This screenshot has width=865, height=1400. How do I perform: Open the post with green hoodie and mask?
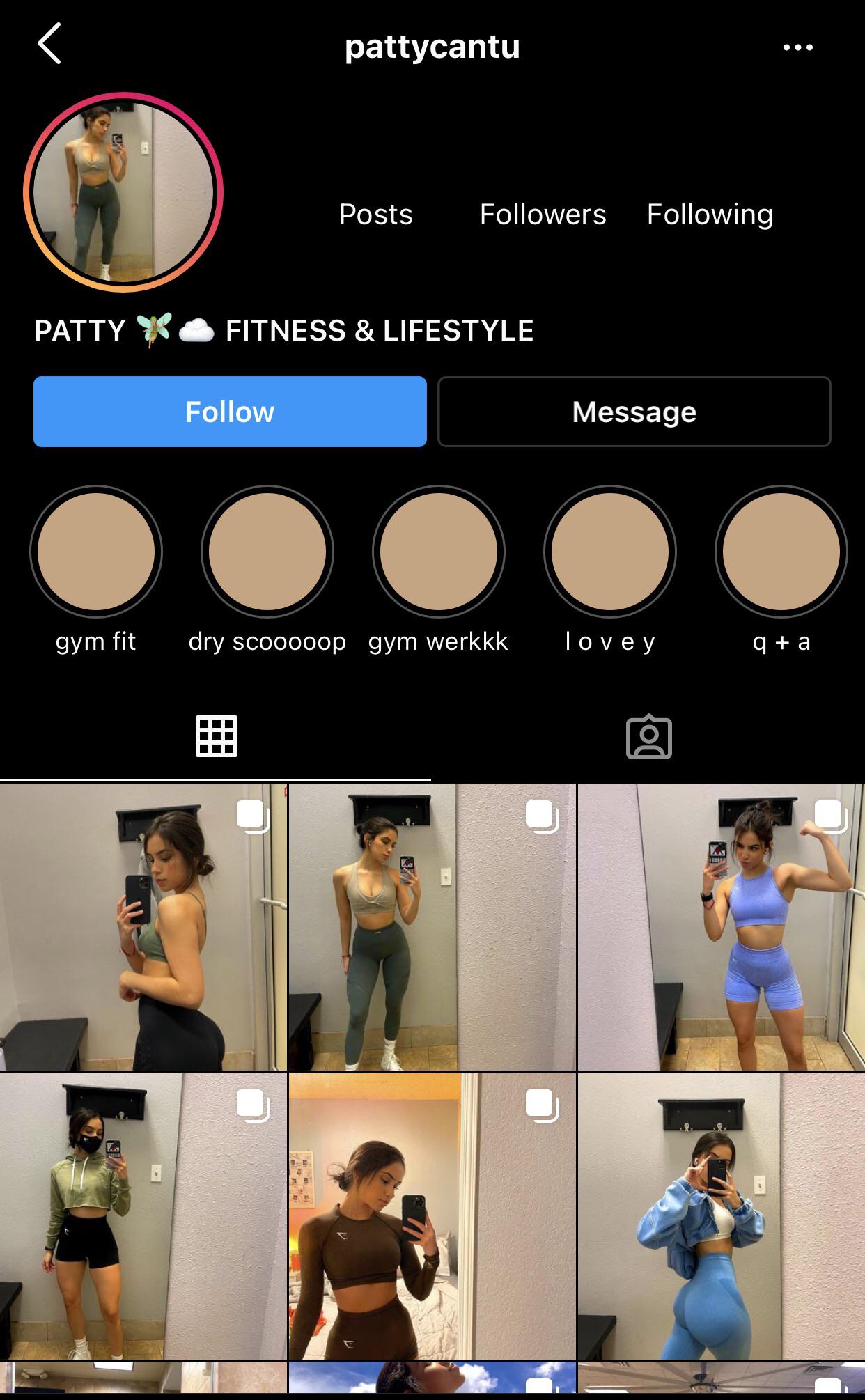tap(143, 1215)
